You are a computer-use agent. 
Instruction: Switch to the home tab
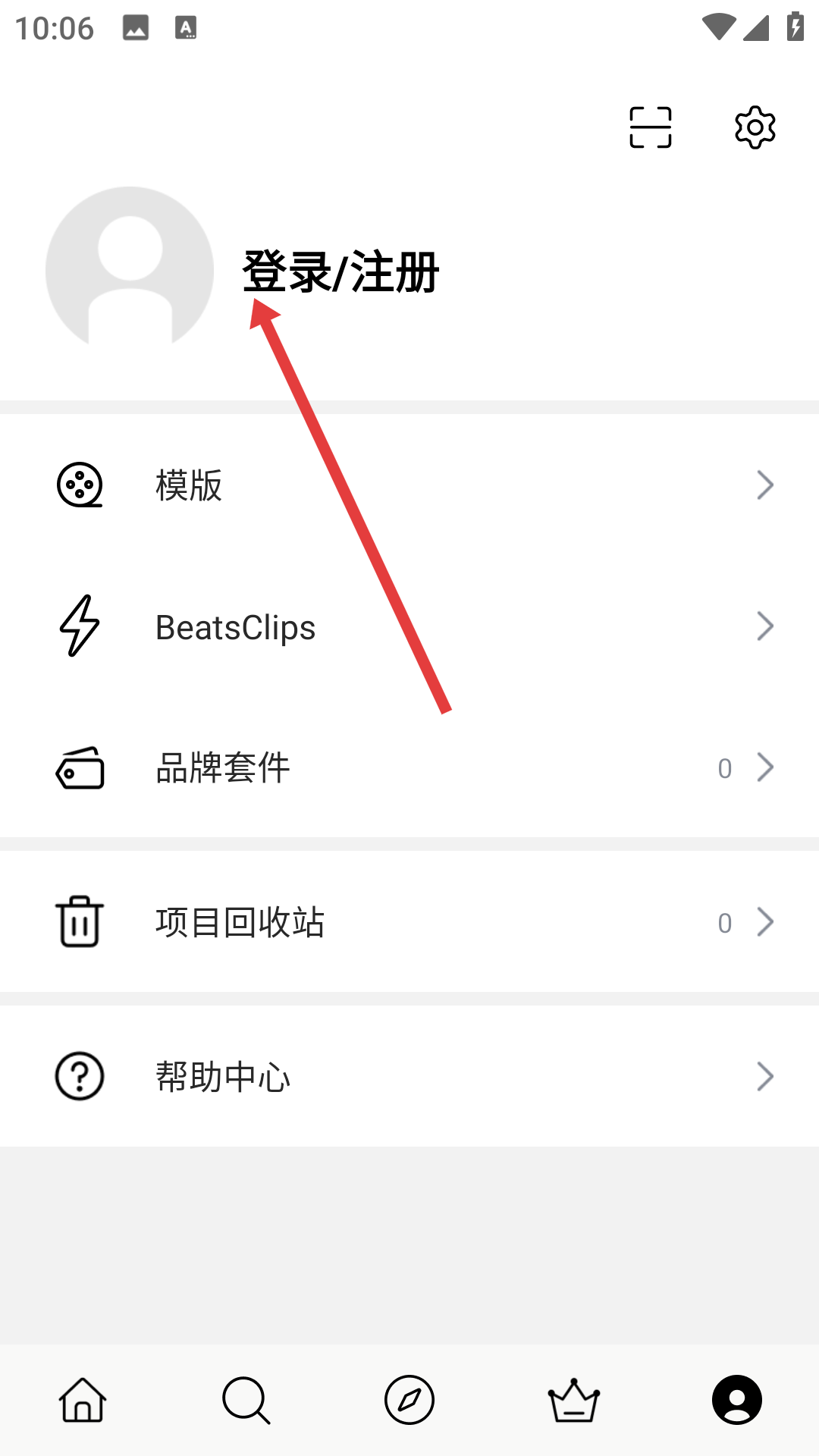tap(83, 1400)
